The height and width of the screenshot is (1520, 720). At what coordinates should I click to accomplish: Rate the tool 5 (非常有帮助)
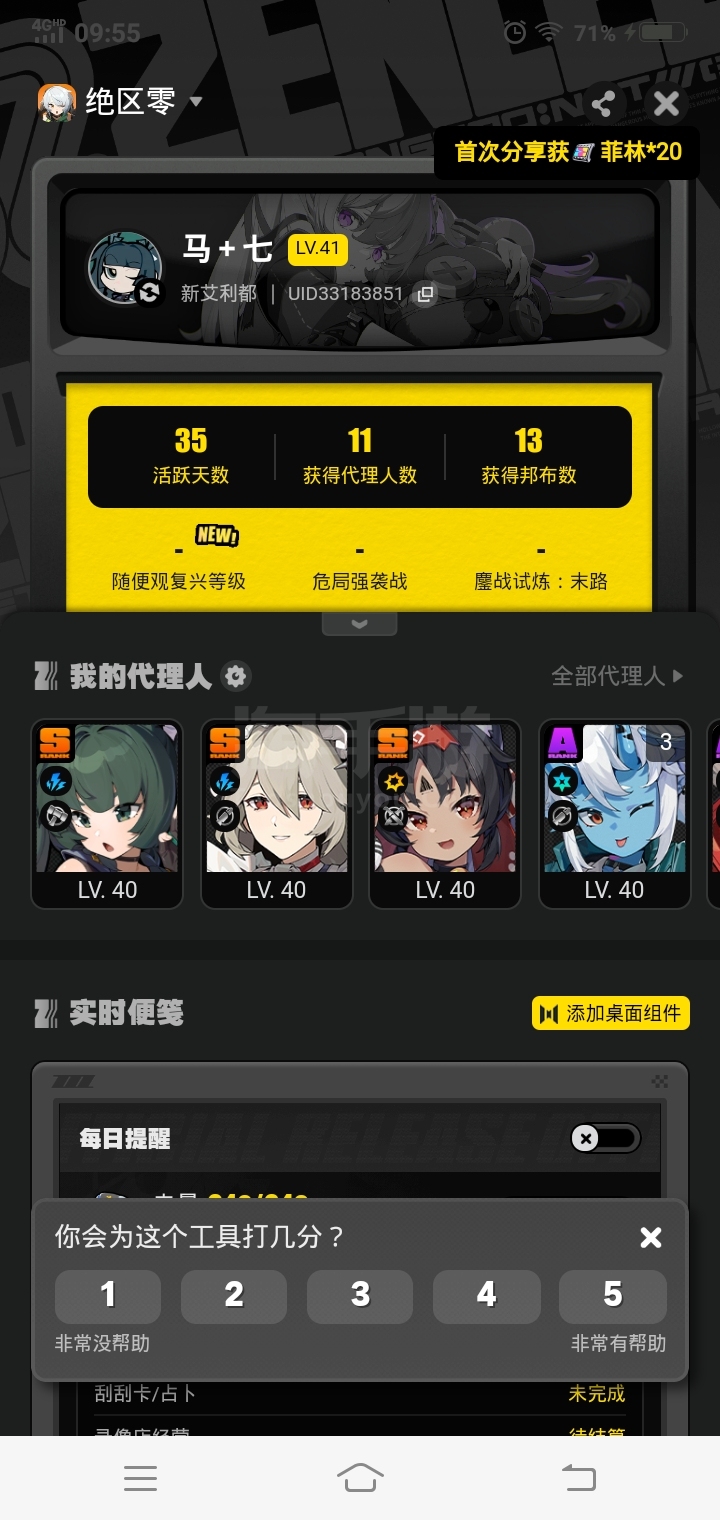[613, 1296]
